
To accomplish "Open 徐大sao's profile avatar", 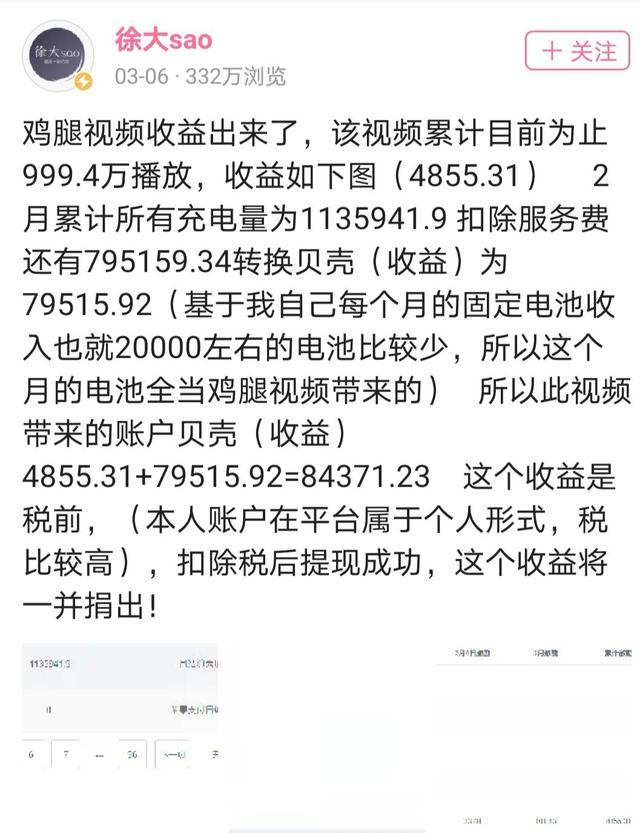I will point(58,56).
